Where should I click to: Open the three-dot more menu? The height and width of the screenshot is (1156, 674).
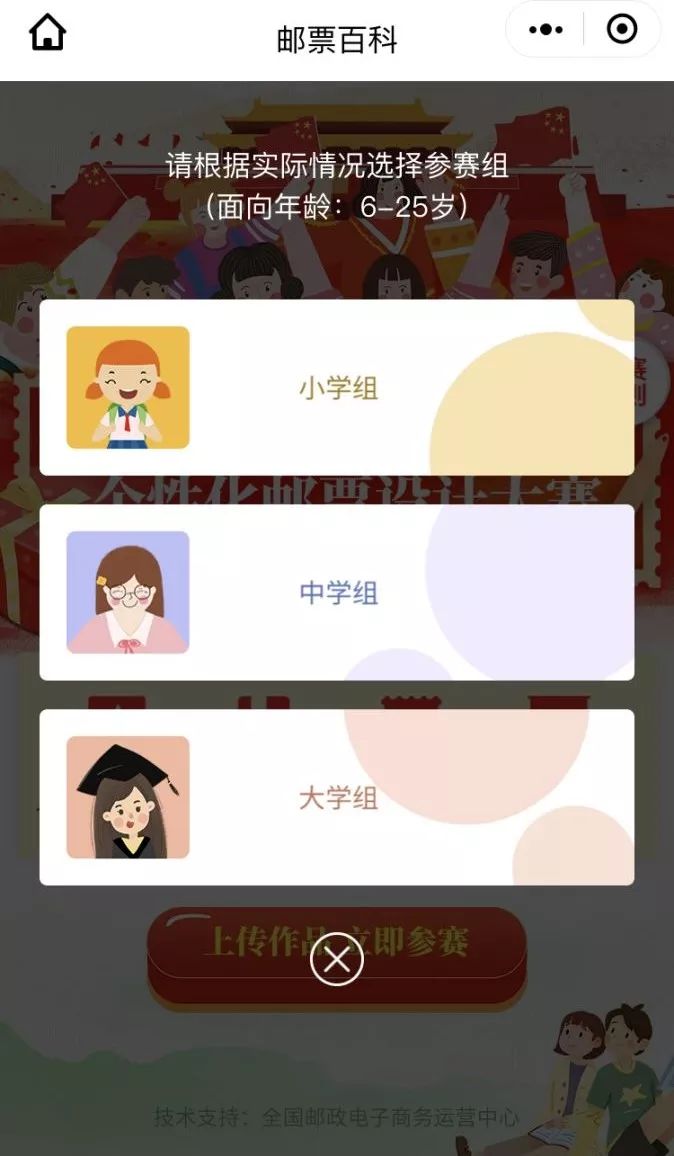pyautogui.click(x=545, y=30)
